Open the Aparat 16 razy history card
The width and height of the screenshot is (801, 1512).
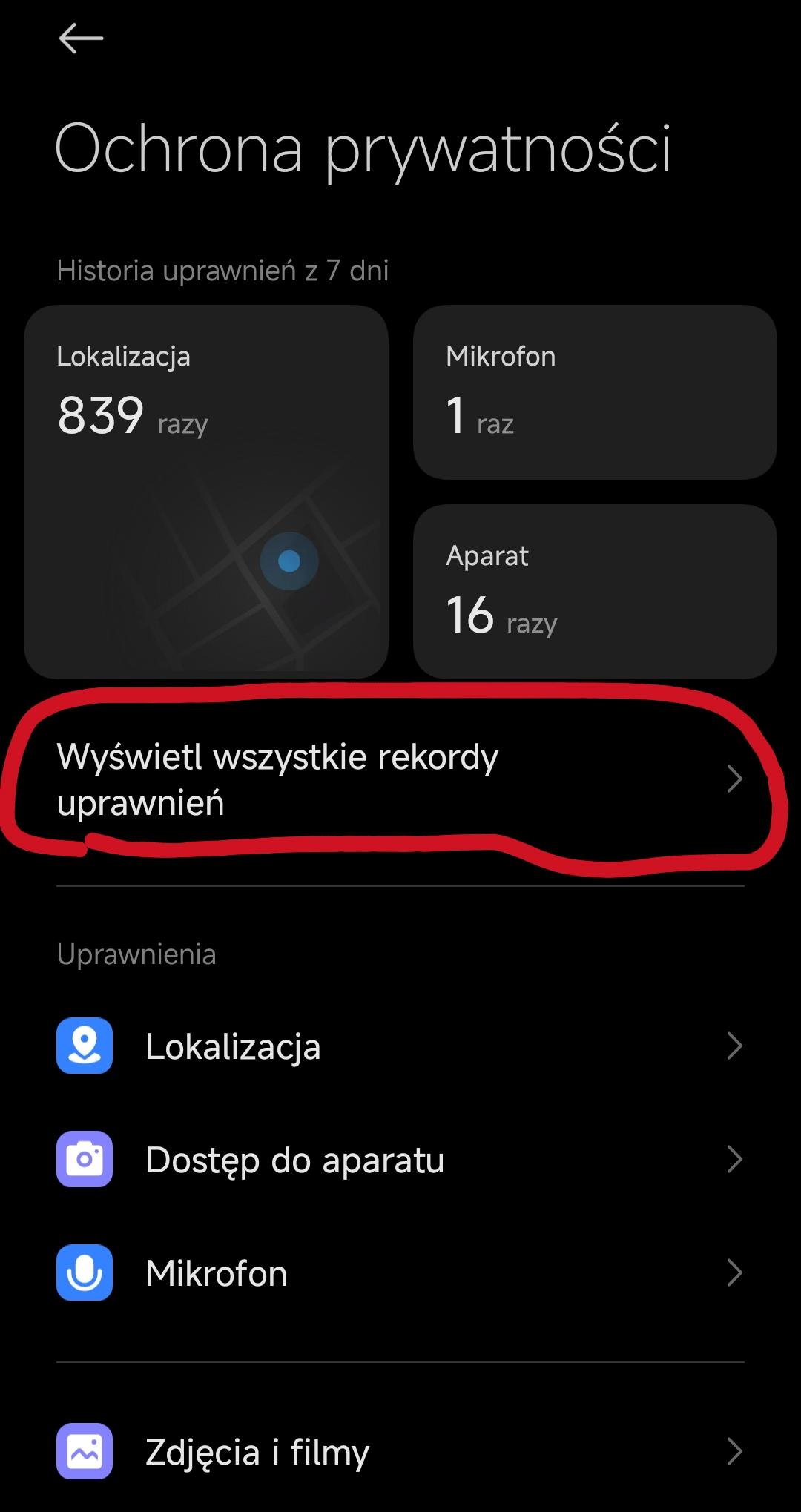594,591
